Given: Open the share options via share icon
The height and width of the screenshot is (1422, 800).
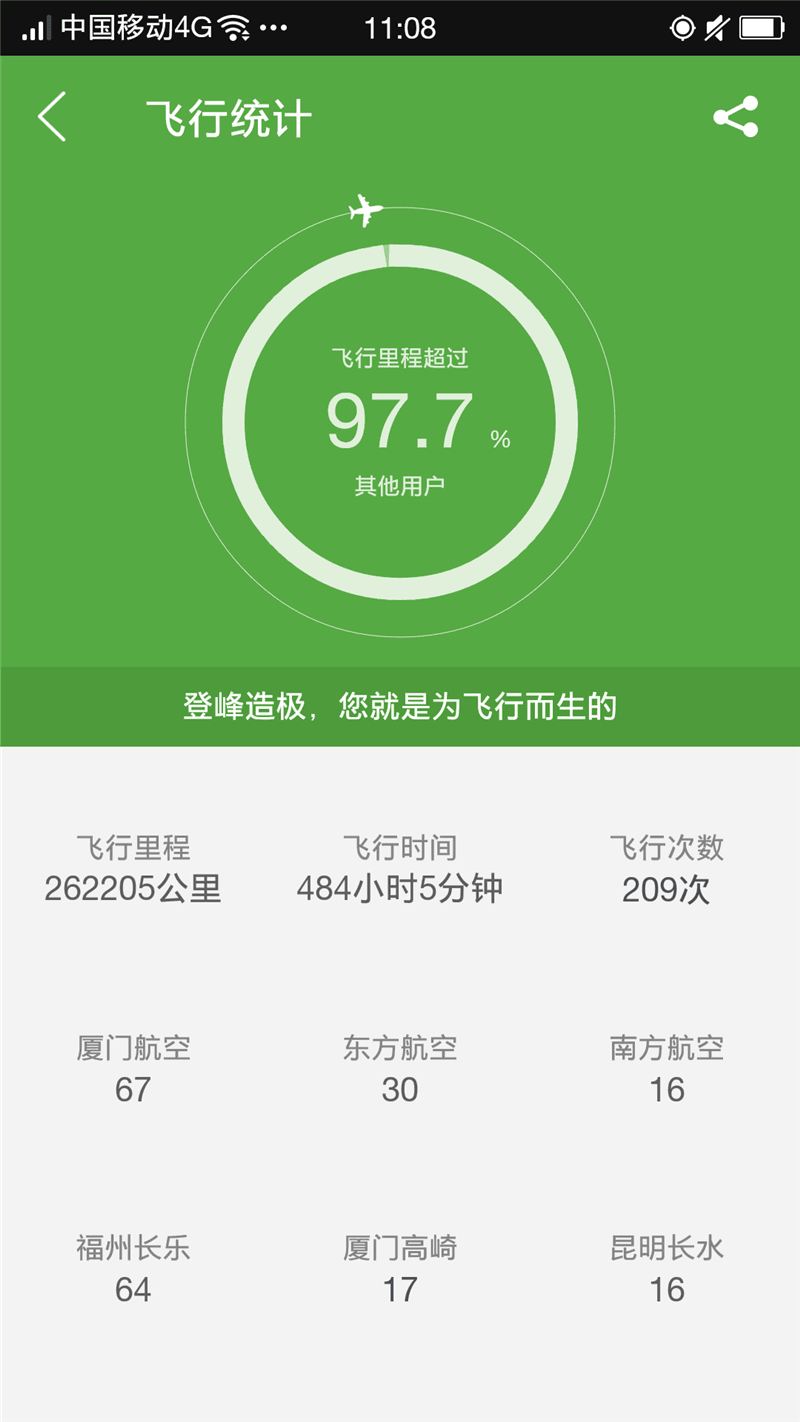Looking at the screenshot, I should [x=737, y=118].
